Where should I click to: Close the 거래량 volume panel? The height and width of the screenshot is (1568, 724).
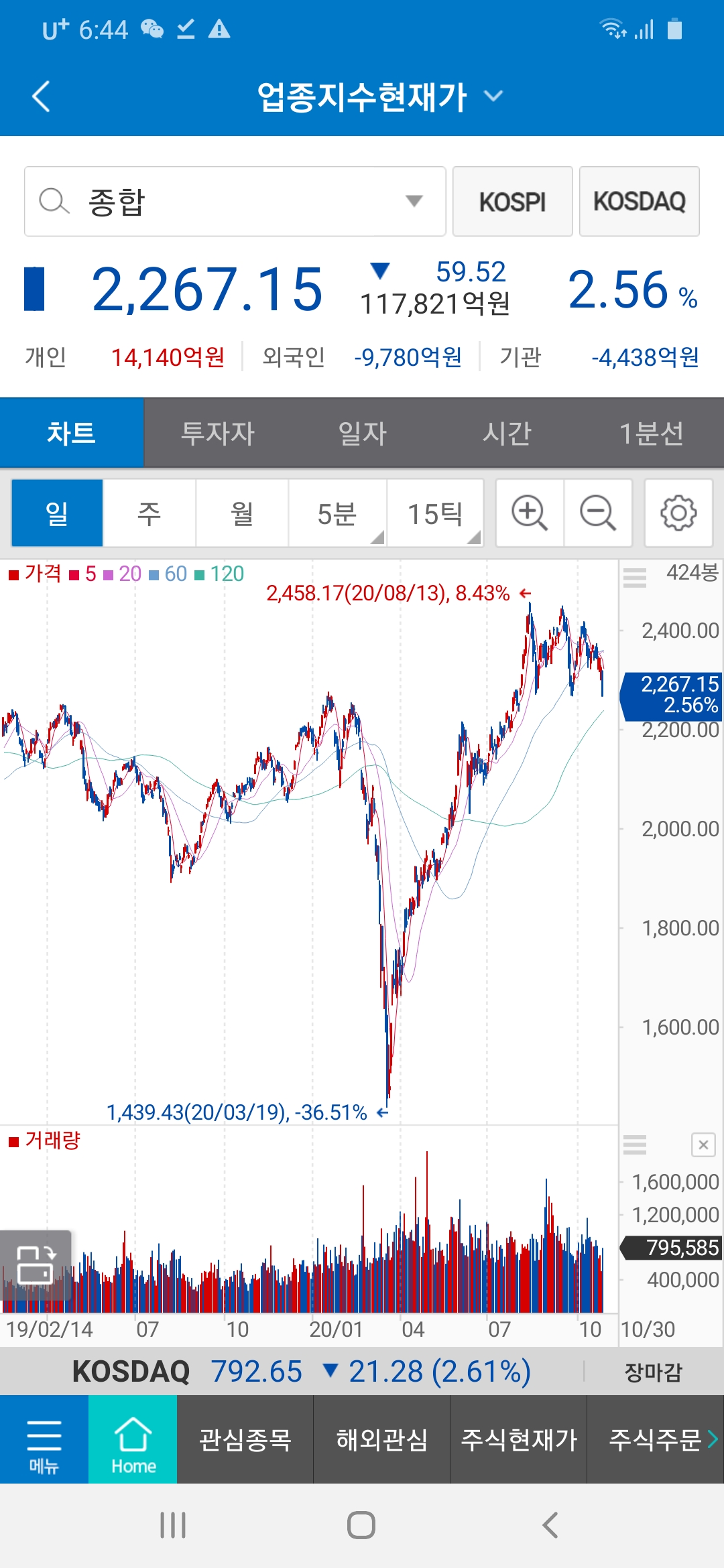tap(703, 1145)
